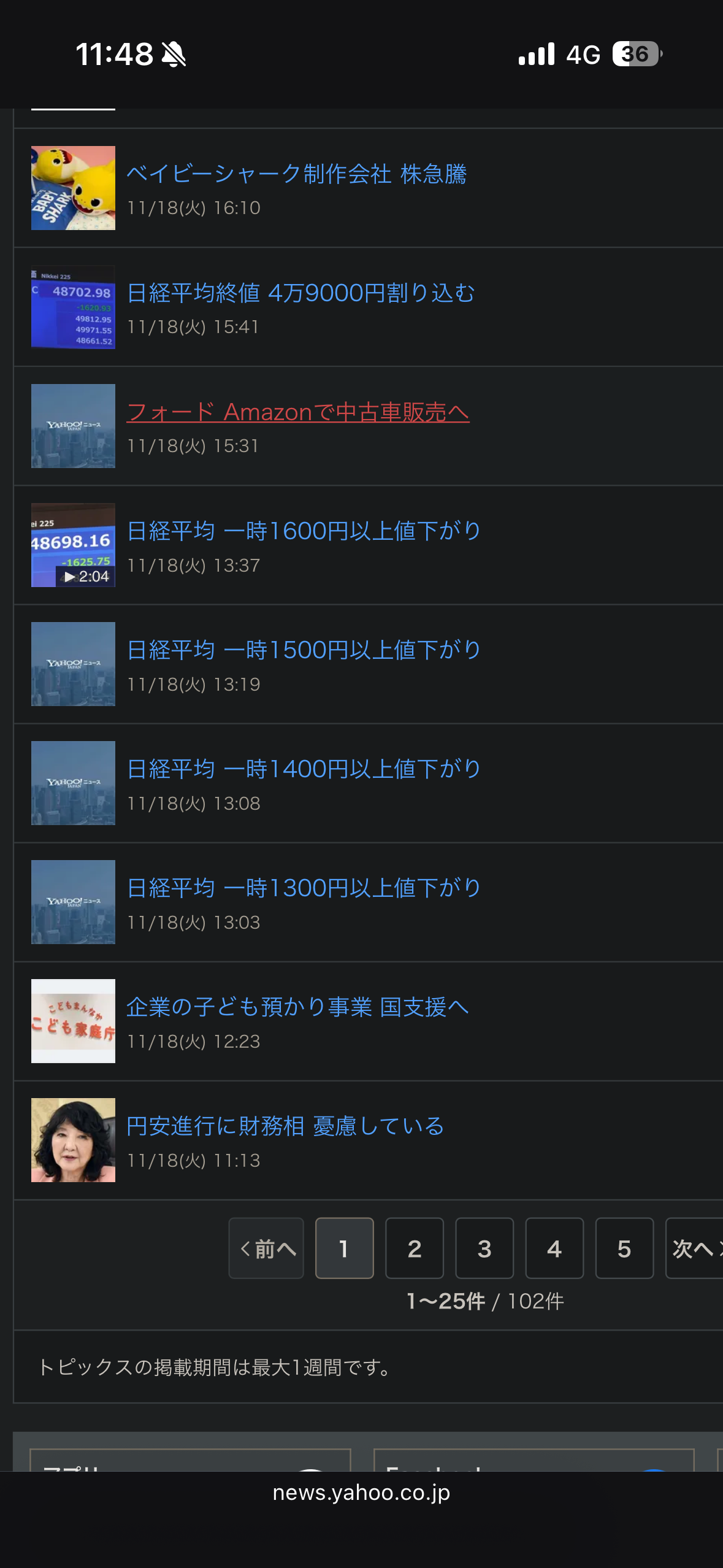Select page 1 in the pagination
This screenshot has width=723, height=1568.
(x=344, y=1248)
